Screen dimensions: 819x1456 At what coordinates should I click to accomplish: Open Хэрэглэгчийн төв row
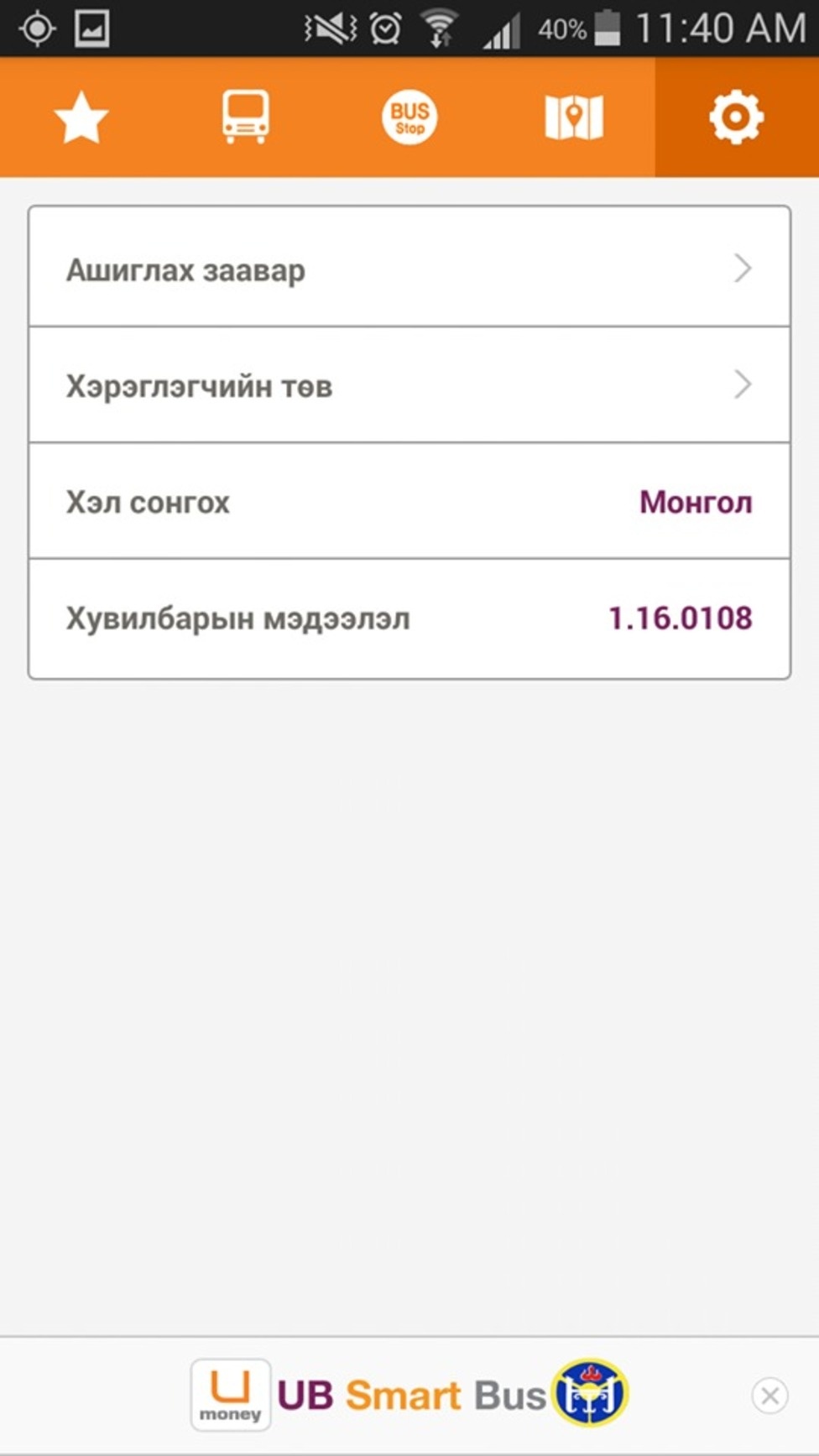click(x=409, y=385)
